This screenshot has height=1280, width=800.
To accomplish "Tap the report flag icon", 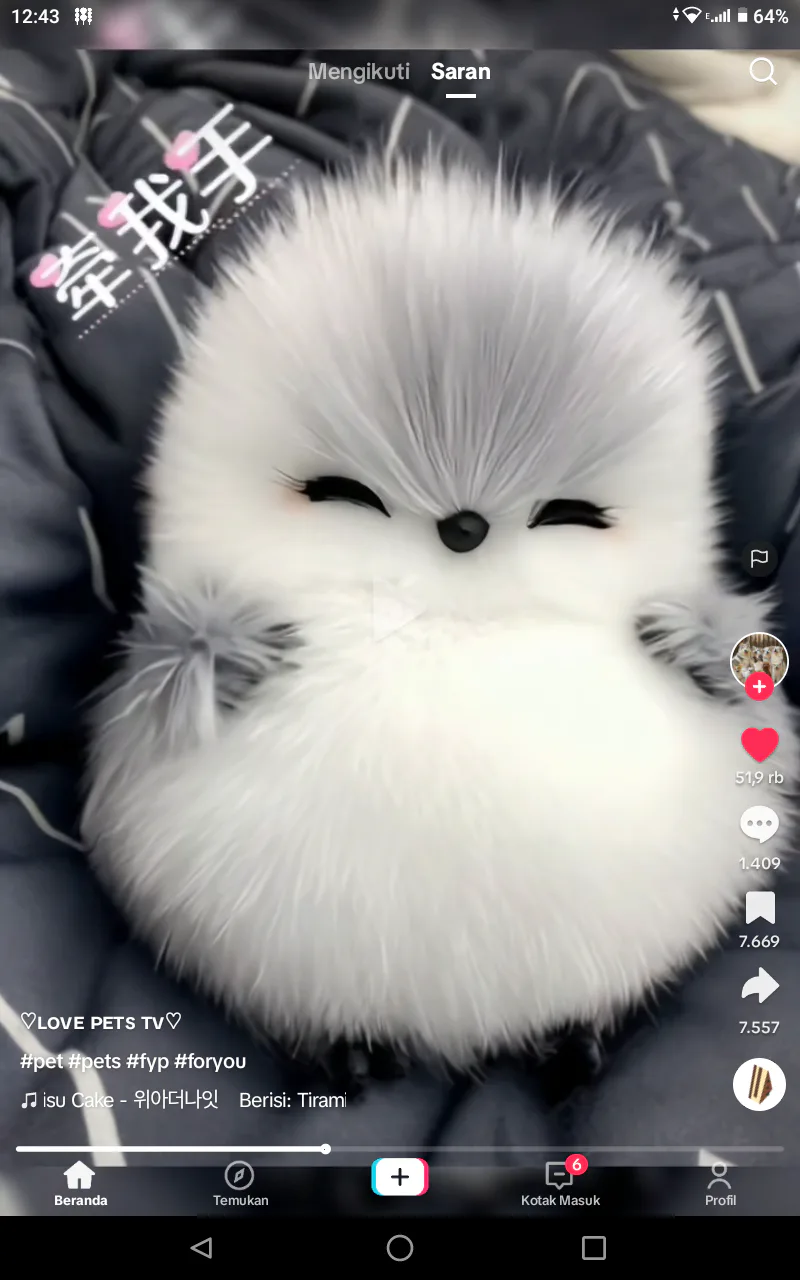I will point(760,558).
